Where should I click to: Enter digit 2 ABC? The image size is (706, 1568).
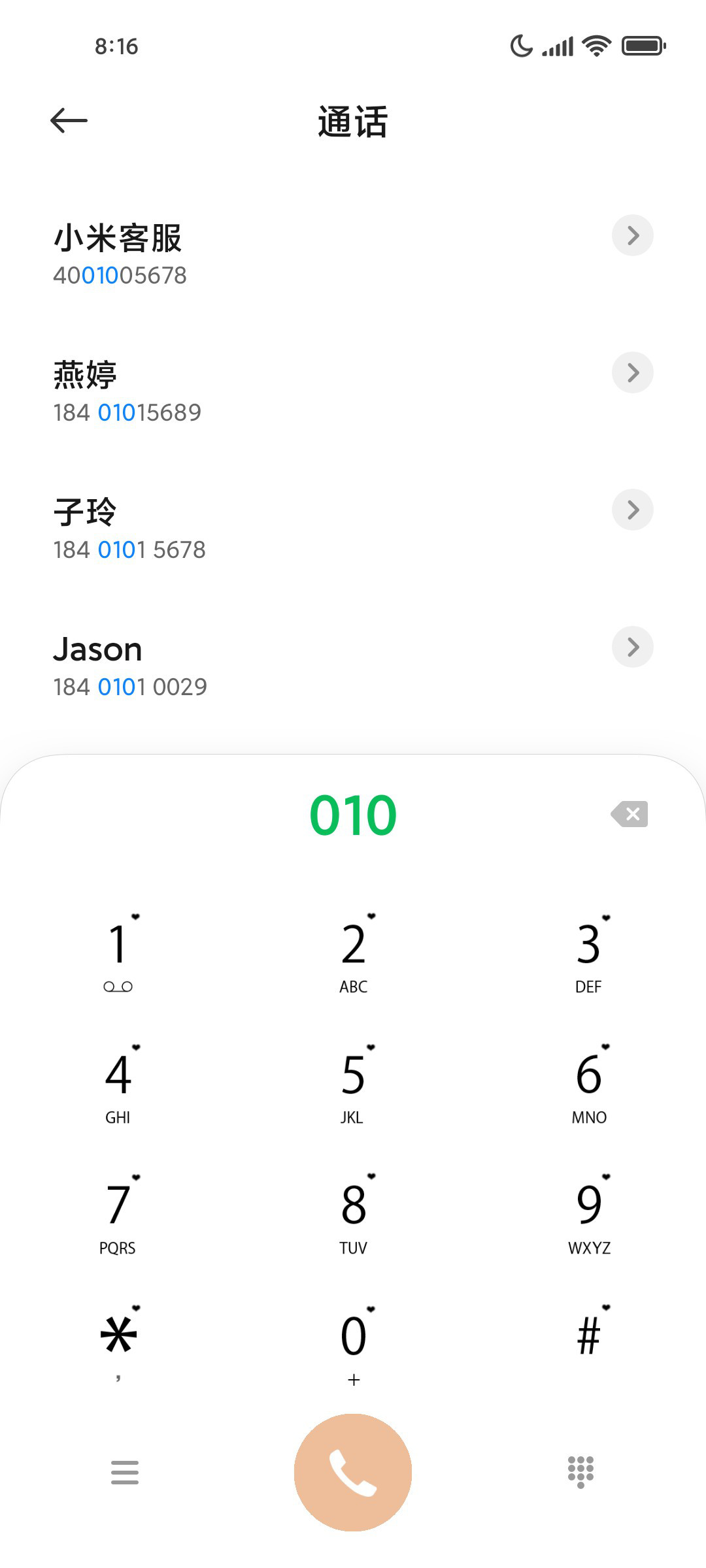click(354, 954)
